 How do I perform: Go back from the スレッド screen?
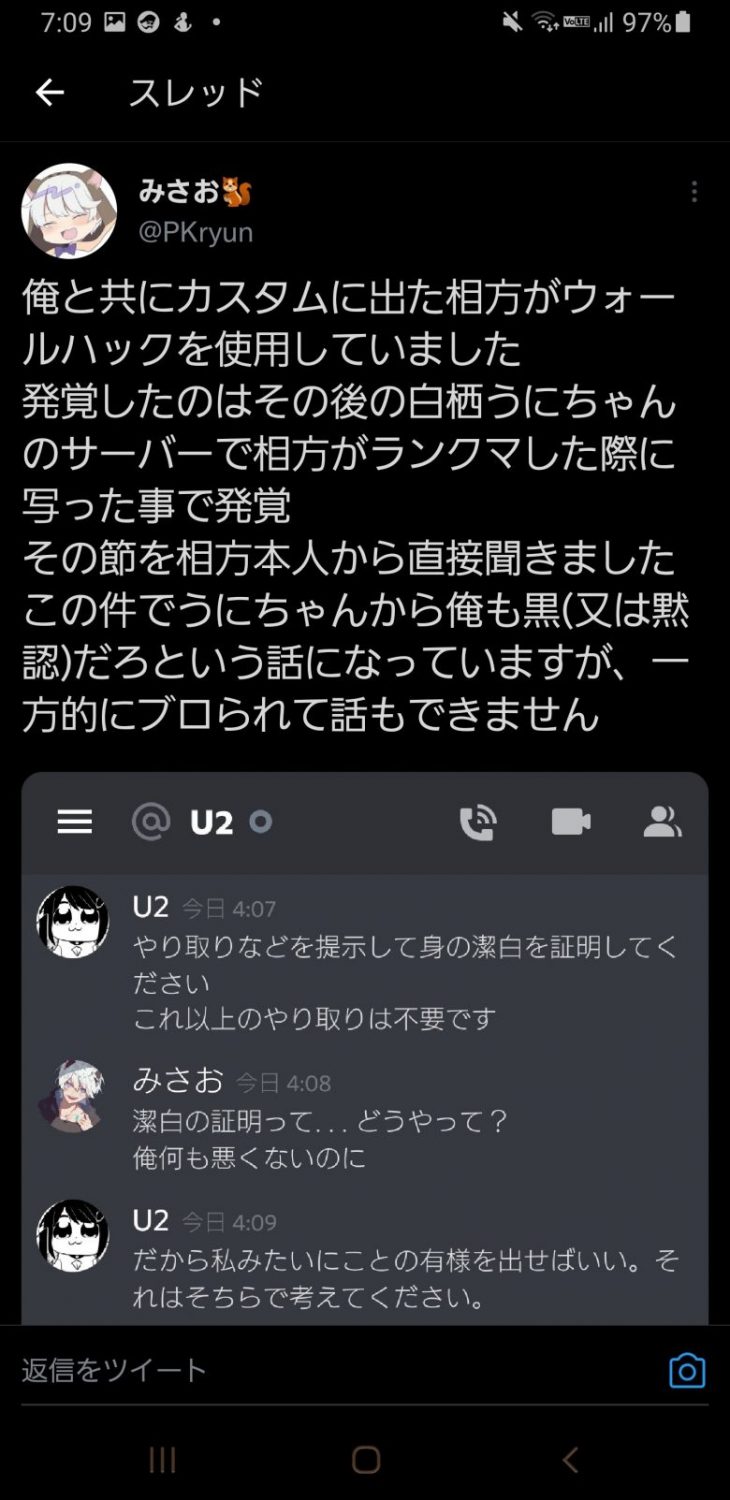tap(49, 93)
